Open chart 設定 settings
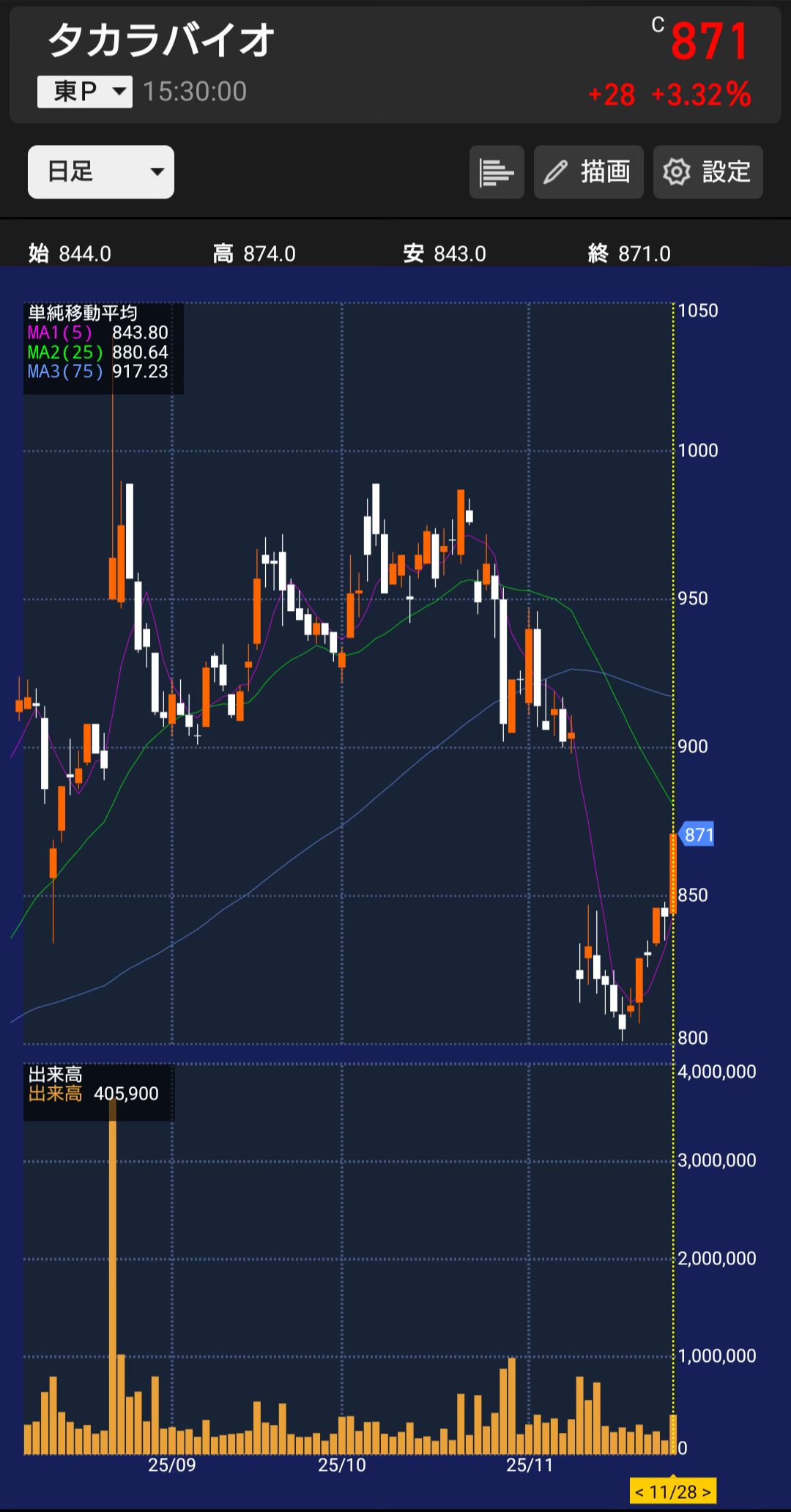The height and width of the screenshot is (1512, 791). (x=708, y=172)
